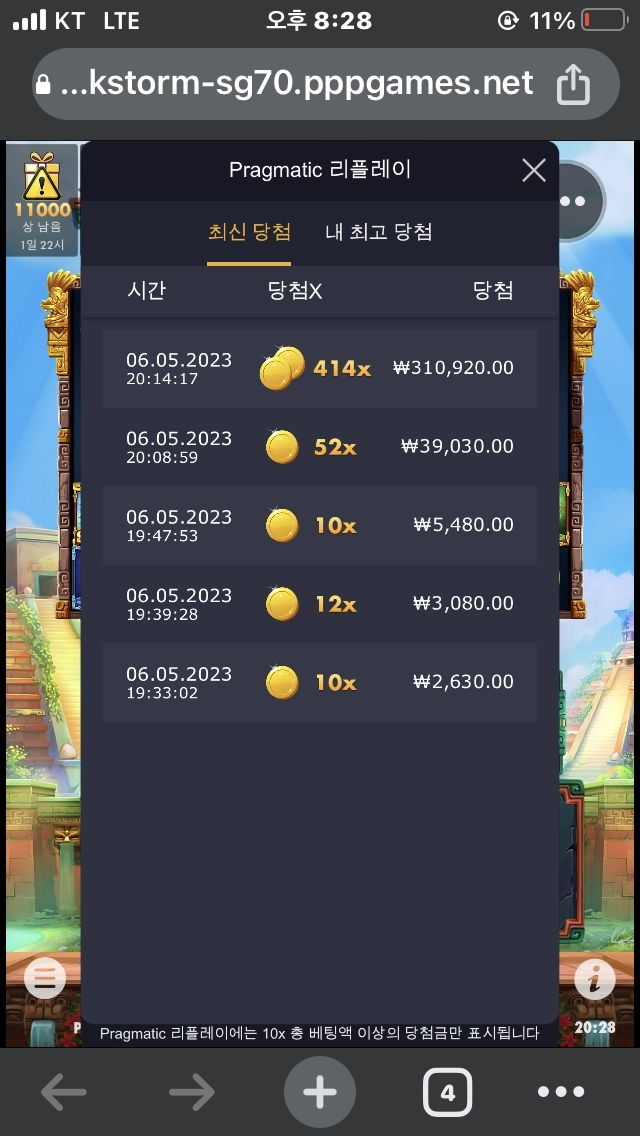The image size is (640, 1136).
Task: Open the game hamburger menu
Action: pyautogui.click(x=44, y=979)
